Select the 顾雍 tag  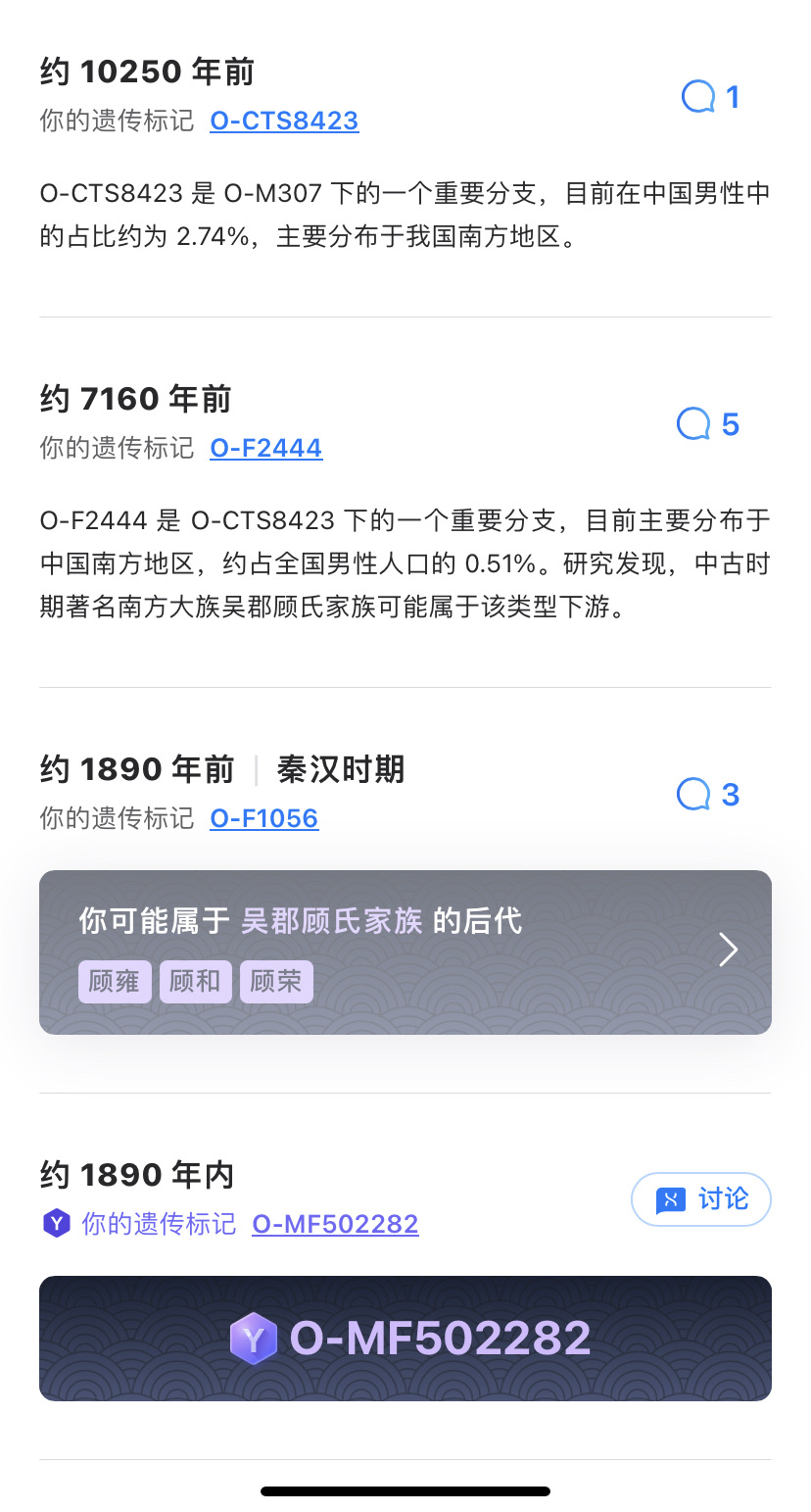(115, 981)
